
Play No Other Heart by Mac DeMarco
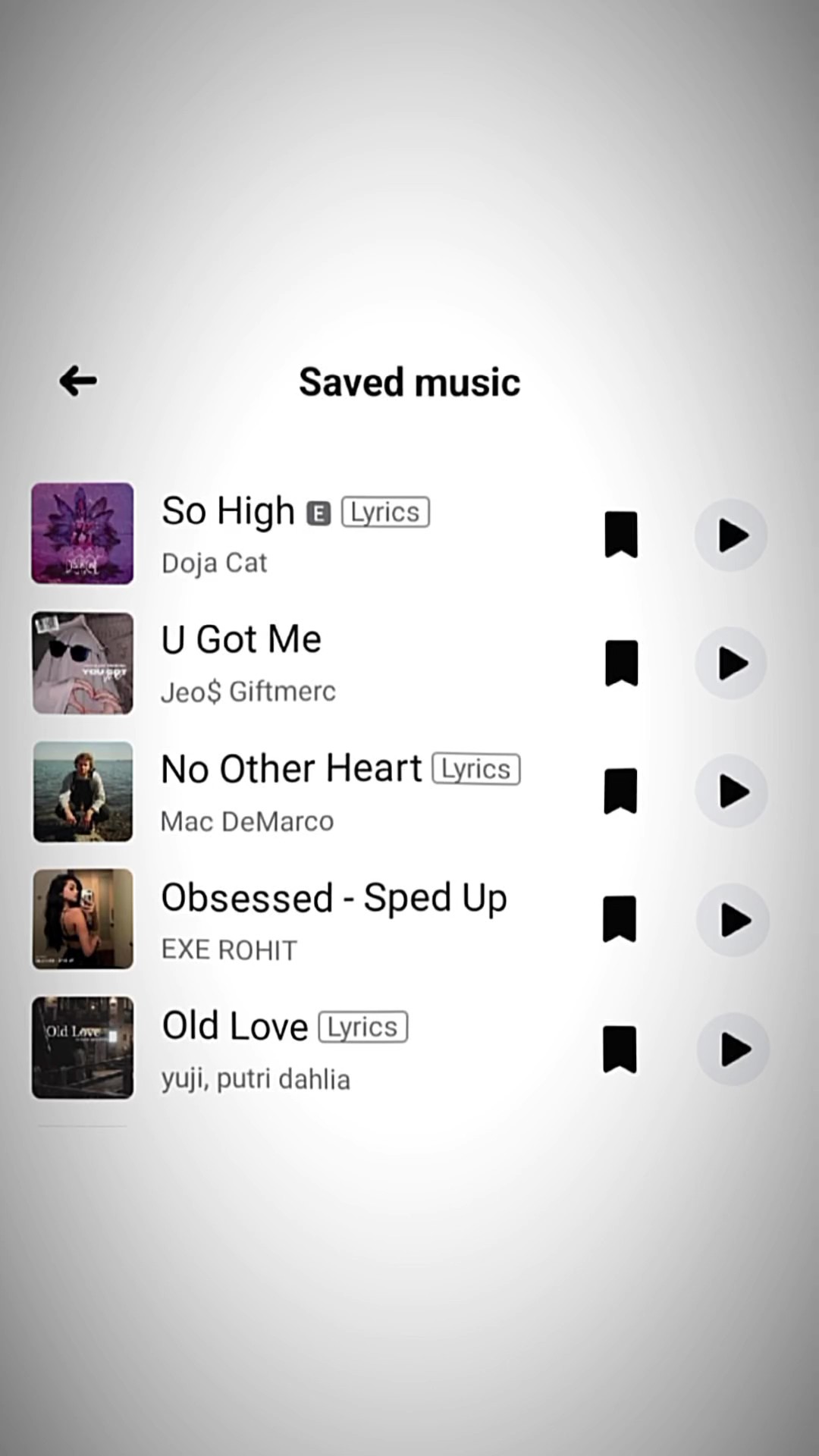(x=731, y=792)
